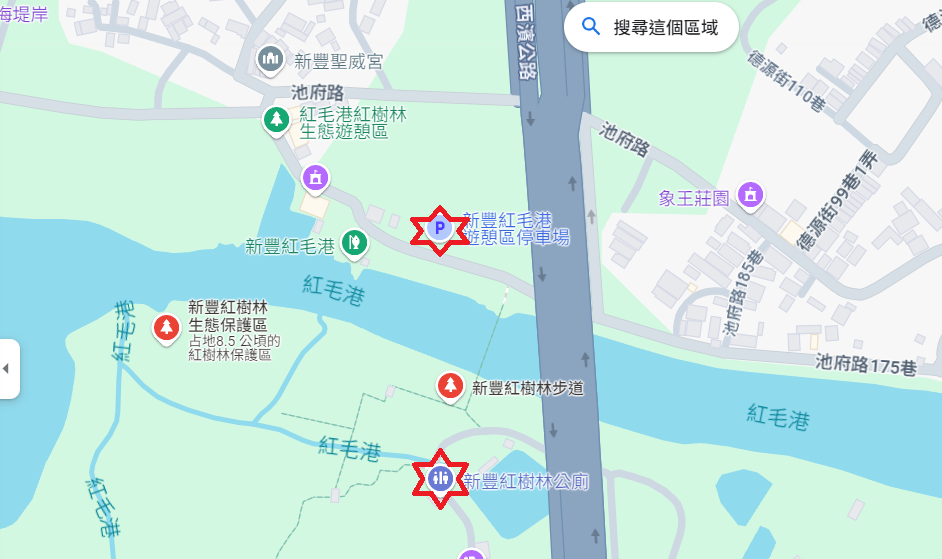Open the 象王莊園 marker
The width and height of the screenshot is (942, 559).
750,194
